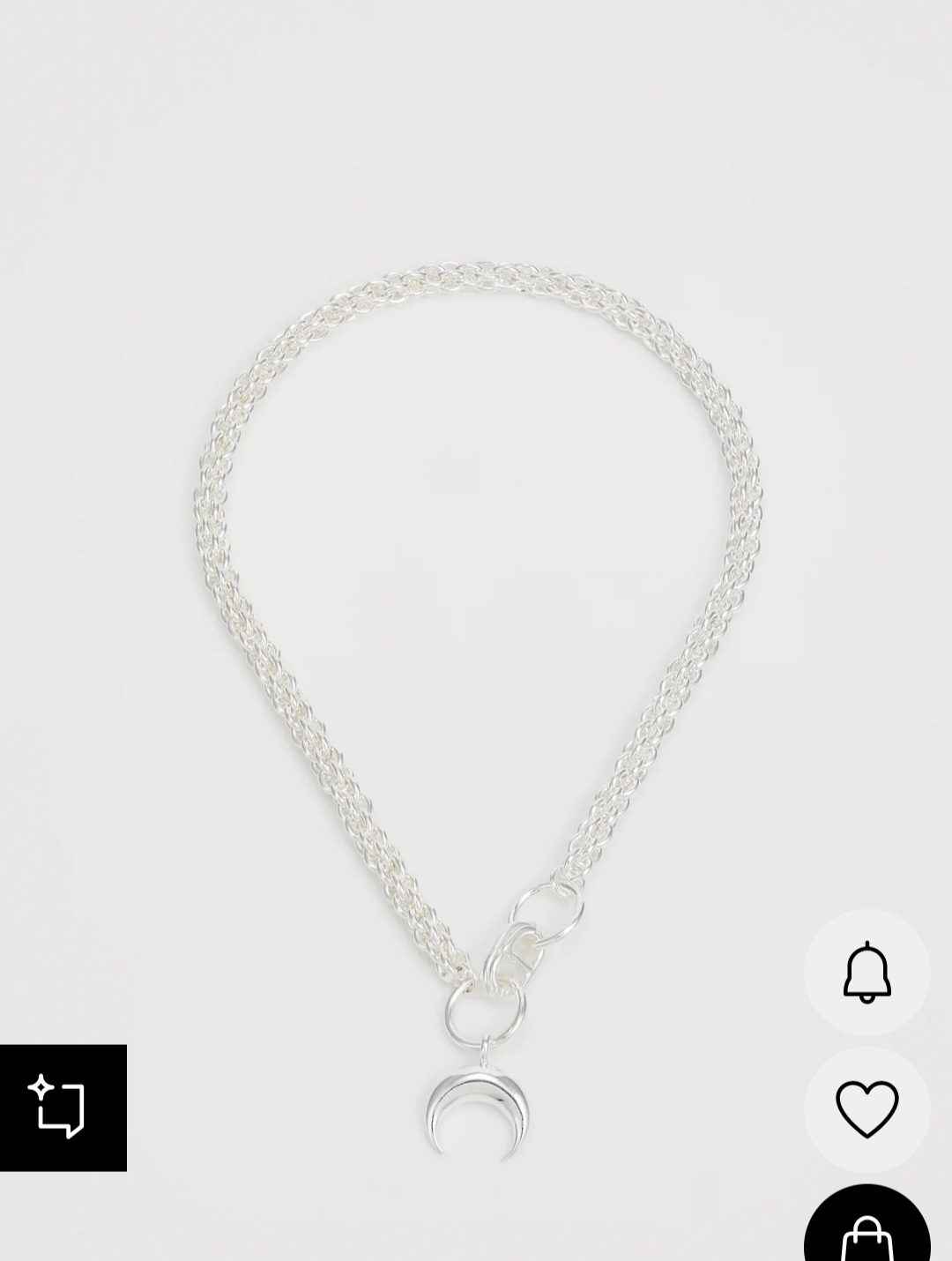This screenshot has width=952, height=1261.
Task: Open the notification bell alert
Action: coord(866,972)
